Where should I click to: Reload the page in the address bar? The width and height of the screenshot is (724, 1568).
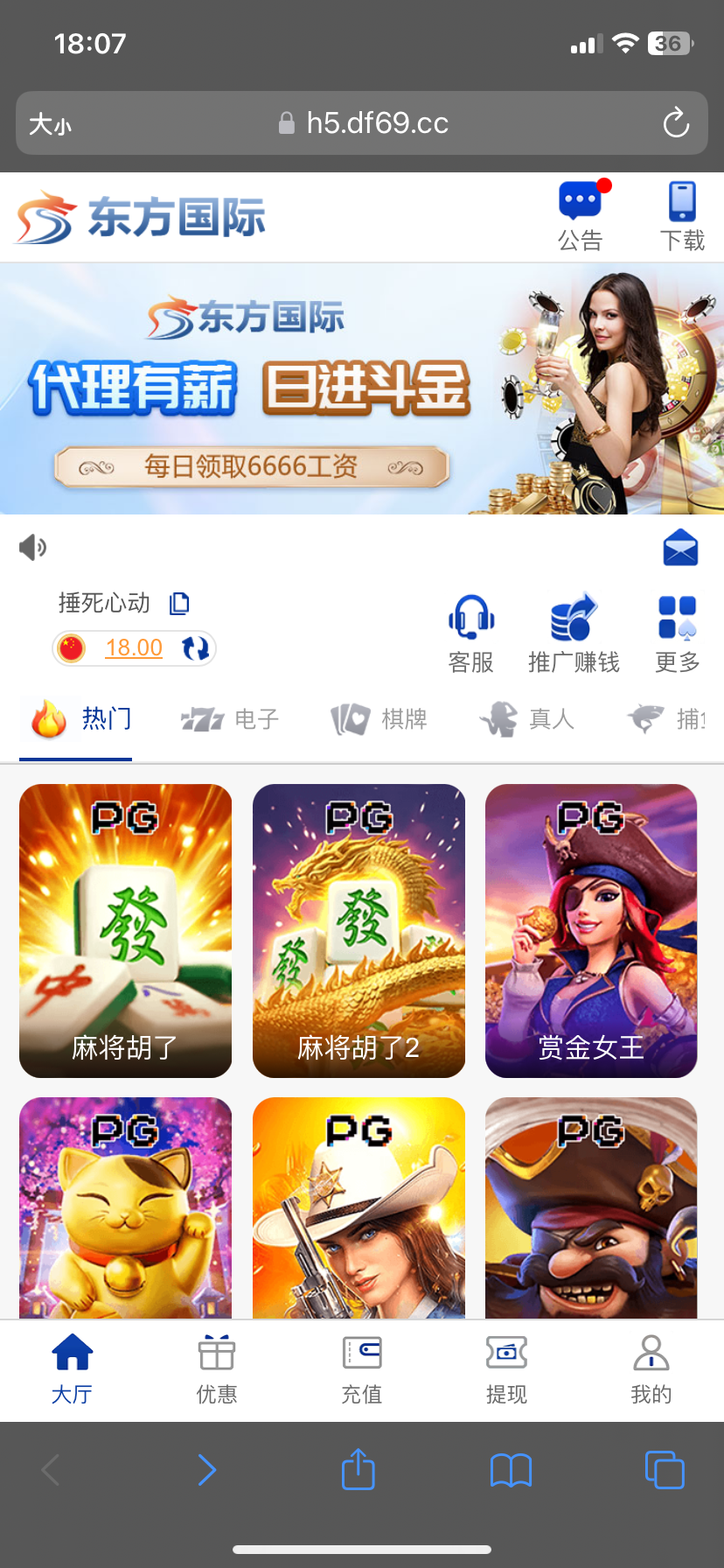676,123
